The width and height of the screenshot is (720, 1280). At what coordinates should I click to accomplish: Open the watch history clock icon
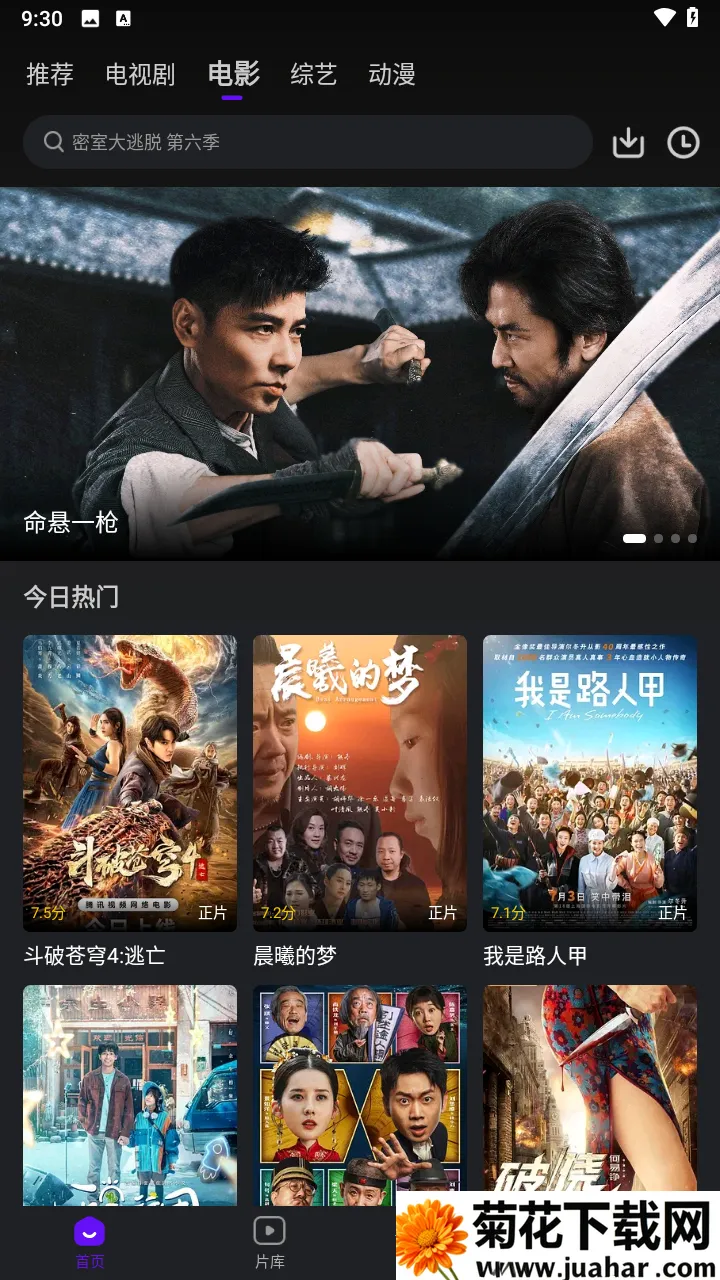(683, 143)
